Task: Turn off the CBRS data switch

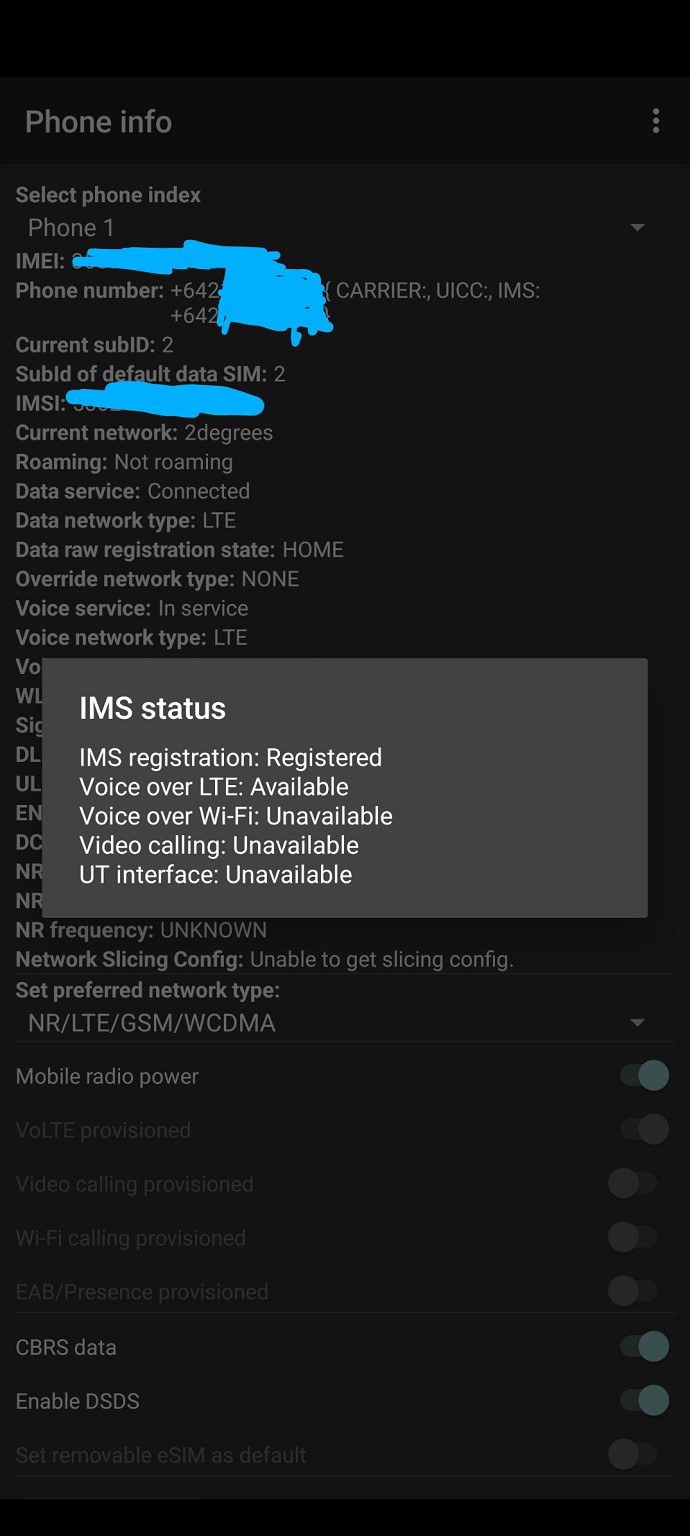Action: tap(644, 1346)
